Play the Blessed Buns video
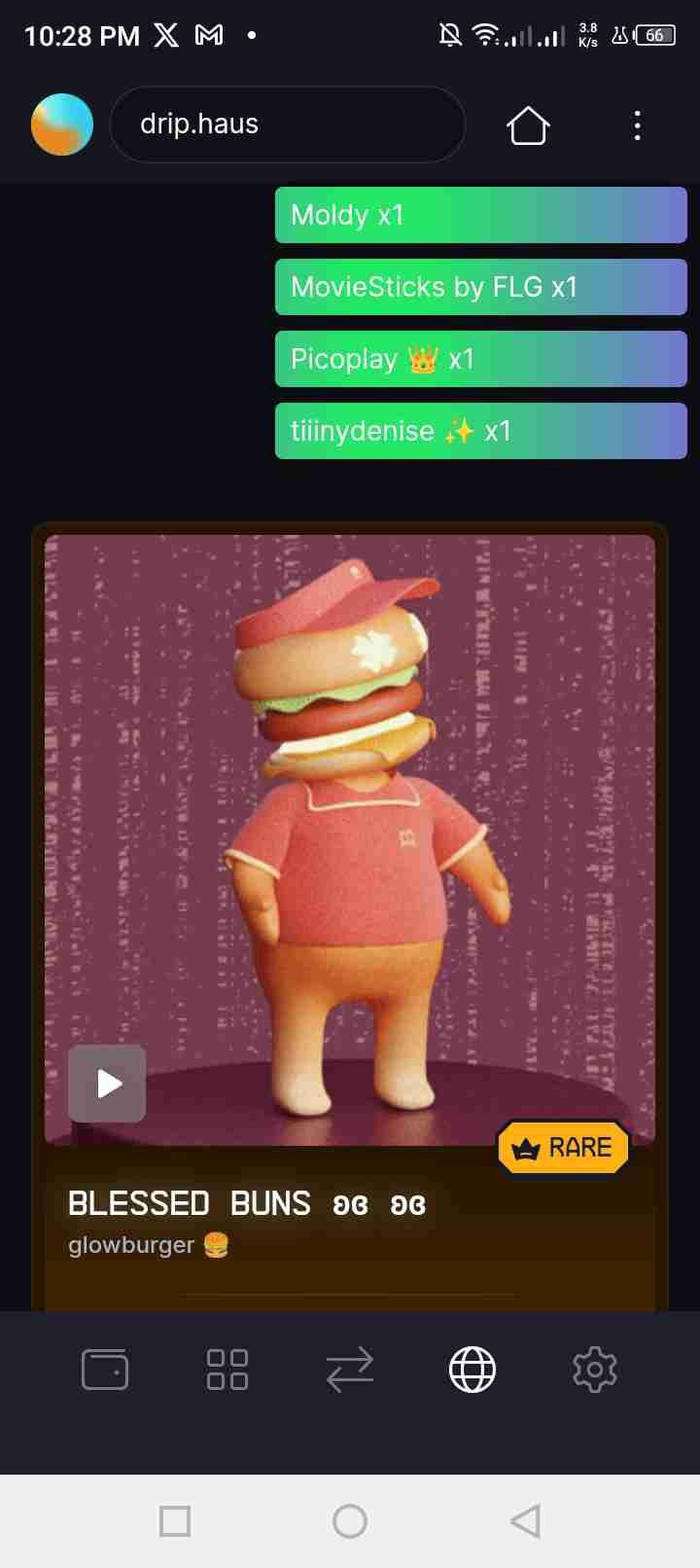The height and width of the screenshot is (1568, 700). (x=107, y=1084)
